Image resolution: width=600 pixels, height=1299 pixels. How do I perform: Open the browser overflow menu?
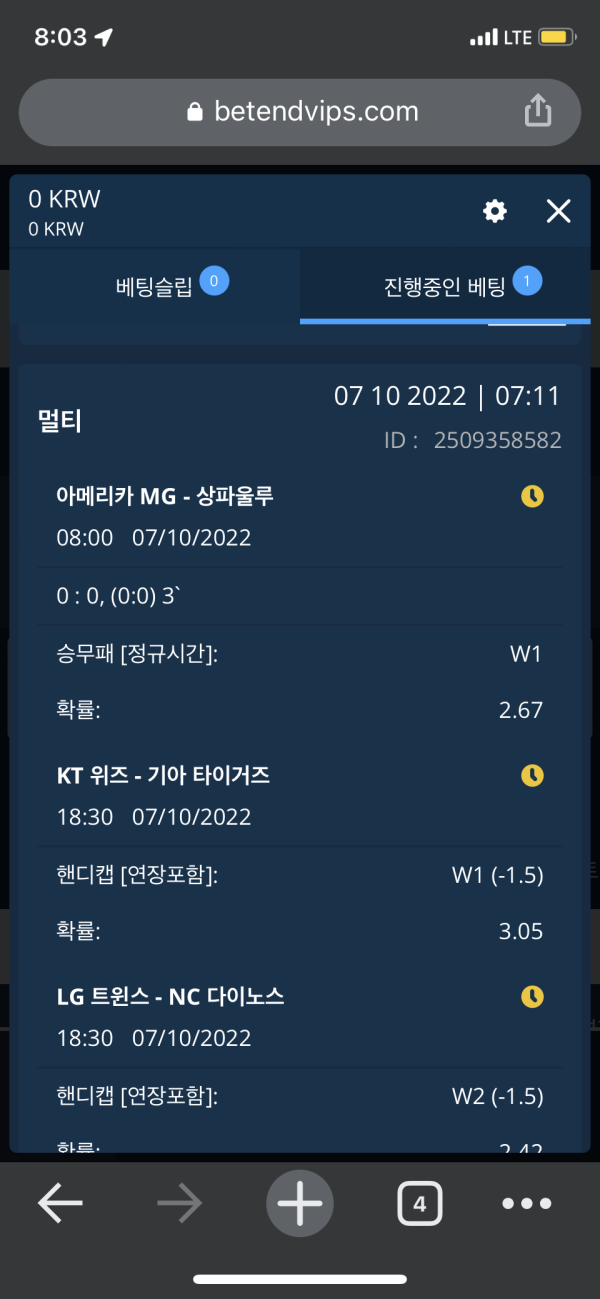527,1204
